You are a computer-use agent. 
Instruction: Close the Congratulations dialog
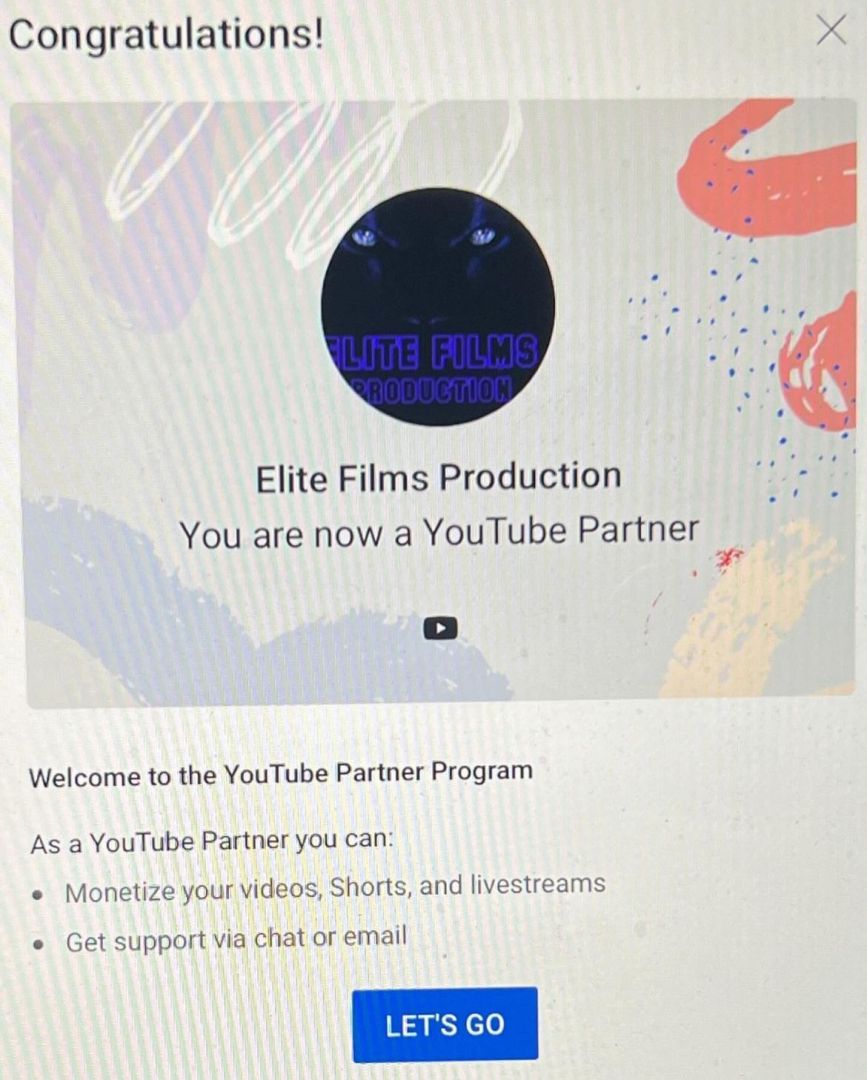click(x=831, y=32)
